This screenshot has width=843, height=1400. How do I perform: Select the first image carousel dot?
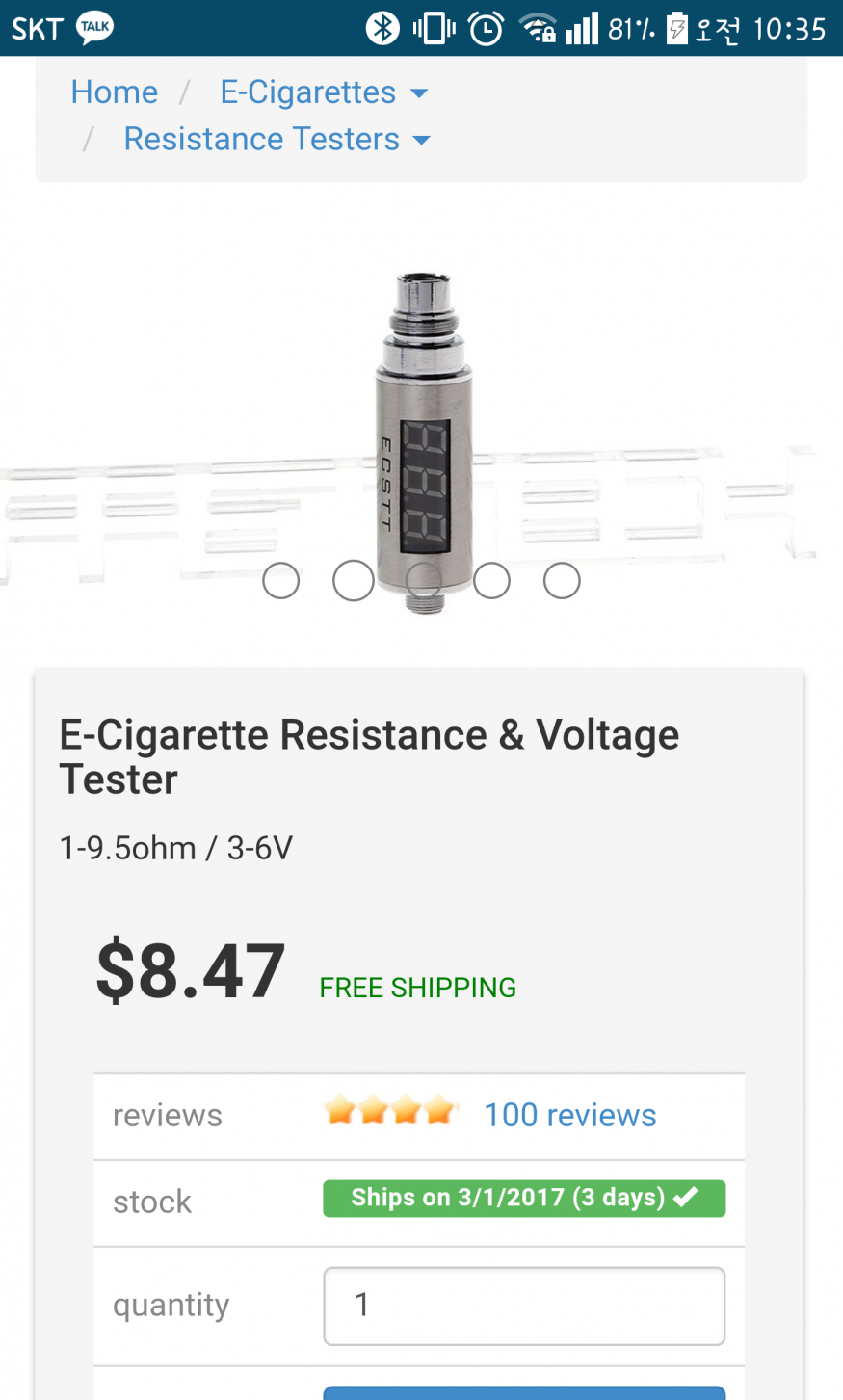click(280, 581)
